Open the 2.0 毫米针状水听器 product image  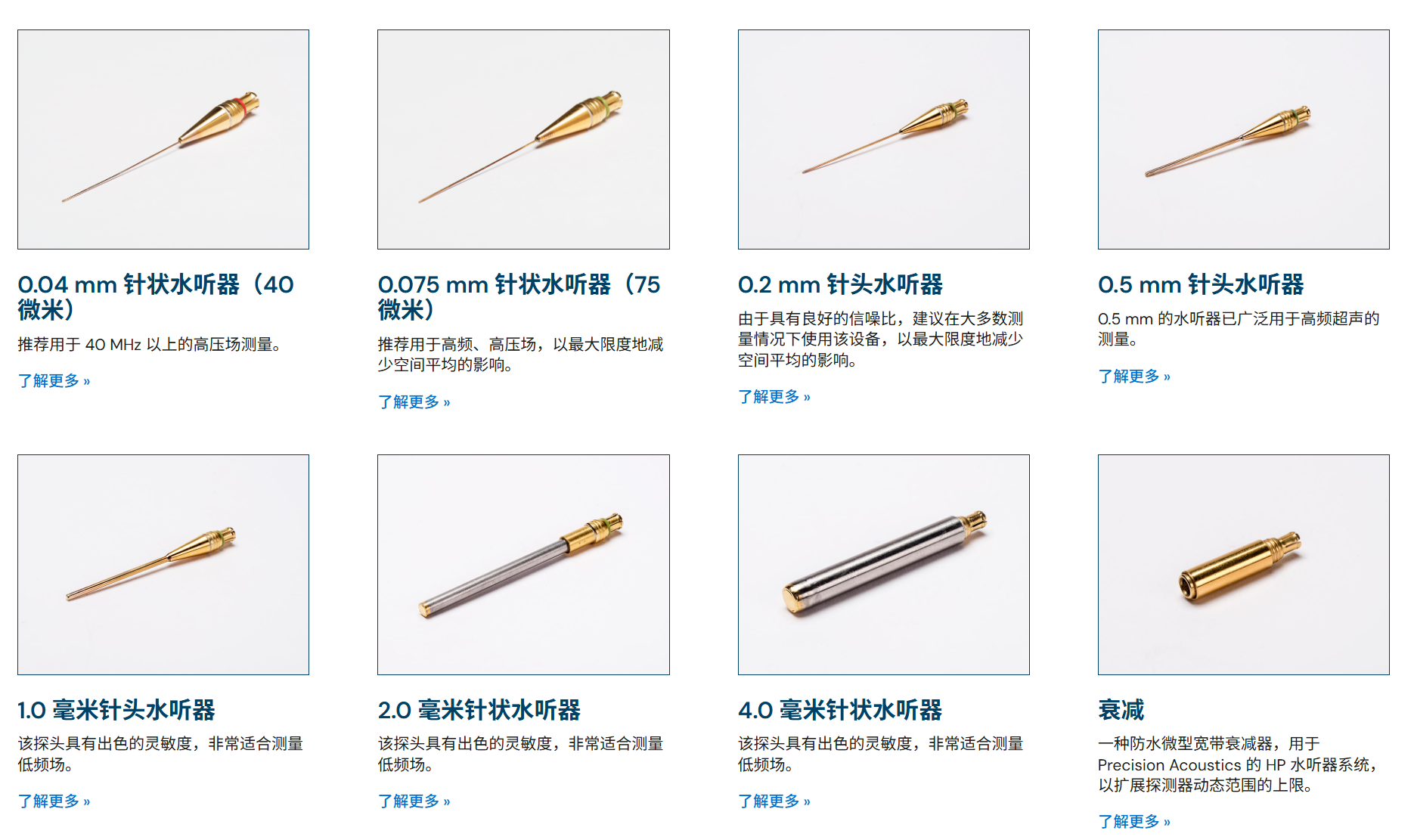coord(523,565)
